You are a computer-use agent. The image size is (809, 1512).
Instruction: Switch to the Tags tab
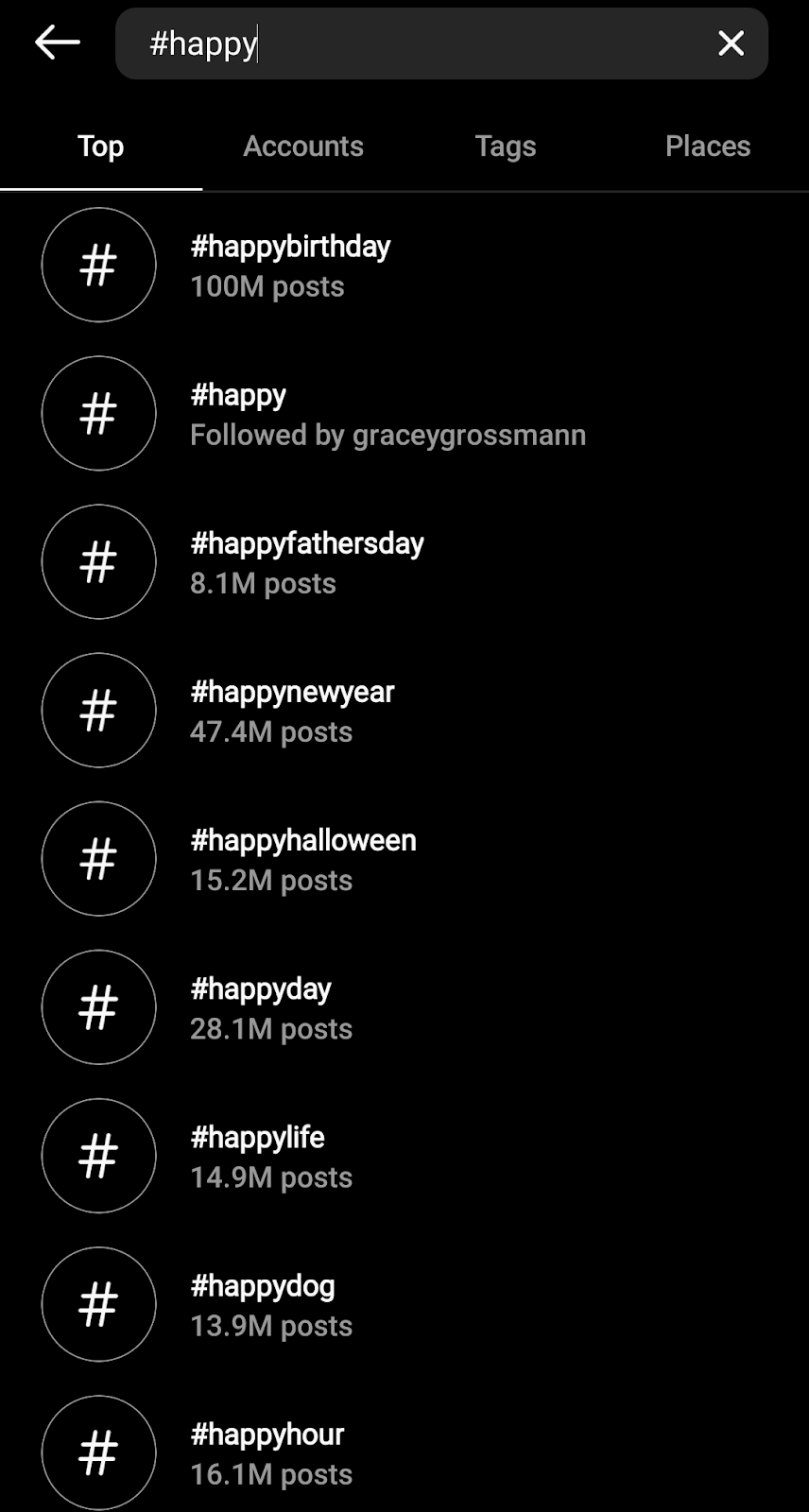click(505, 146)
